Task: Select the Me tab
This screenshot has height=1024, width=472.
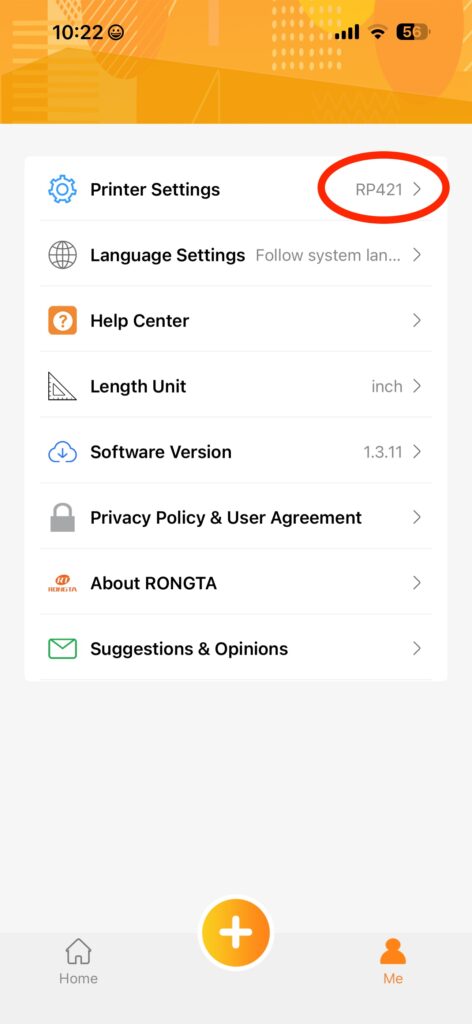Action: point(393,961)
